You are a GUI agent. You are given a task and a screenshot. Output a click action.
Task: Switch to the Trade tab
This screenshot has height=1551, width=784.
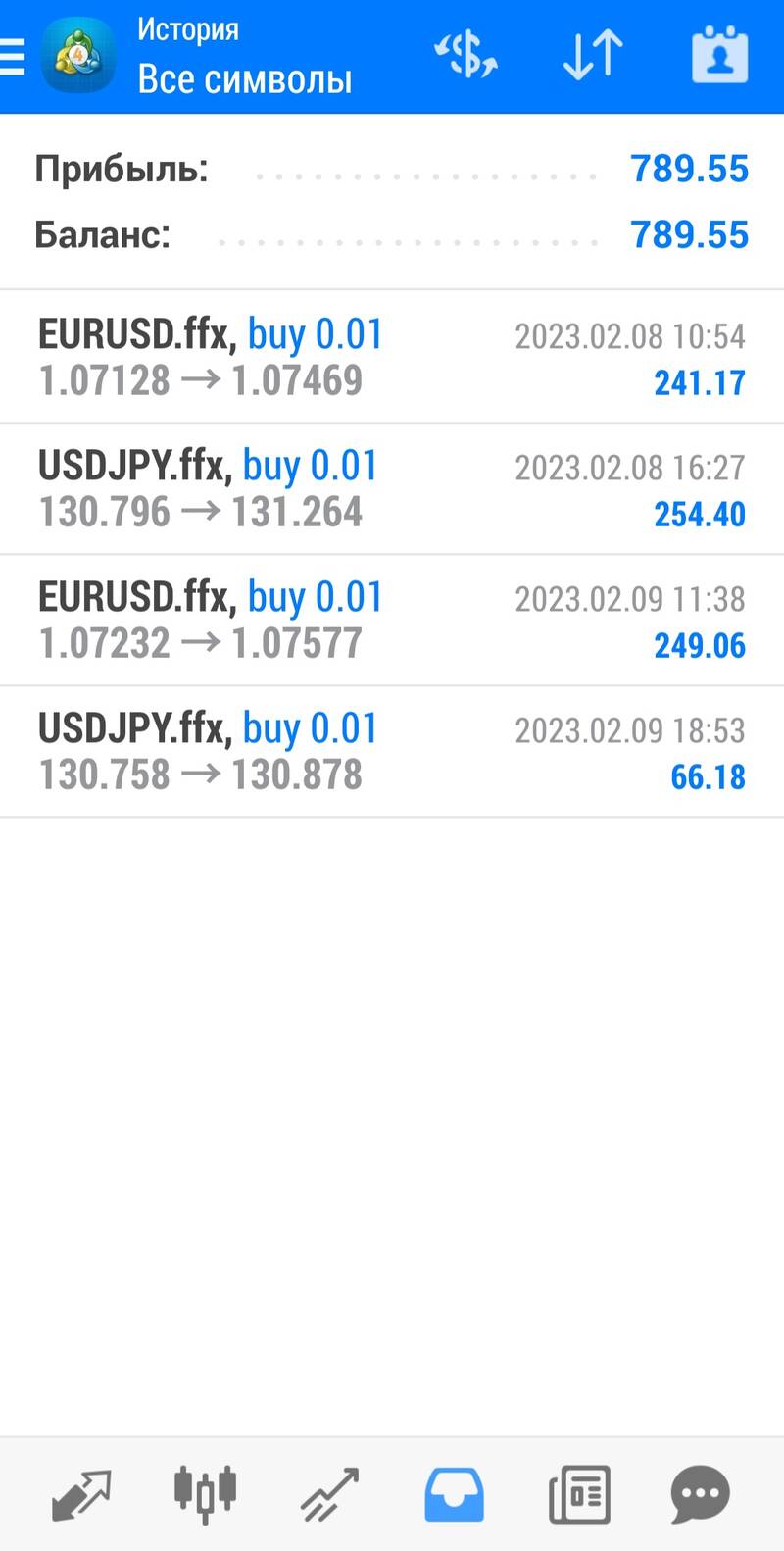(x=330, y=1495)
